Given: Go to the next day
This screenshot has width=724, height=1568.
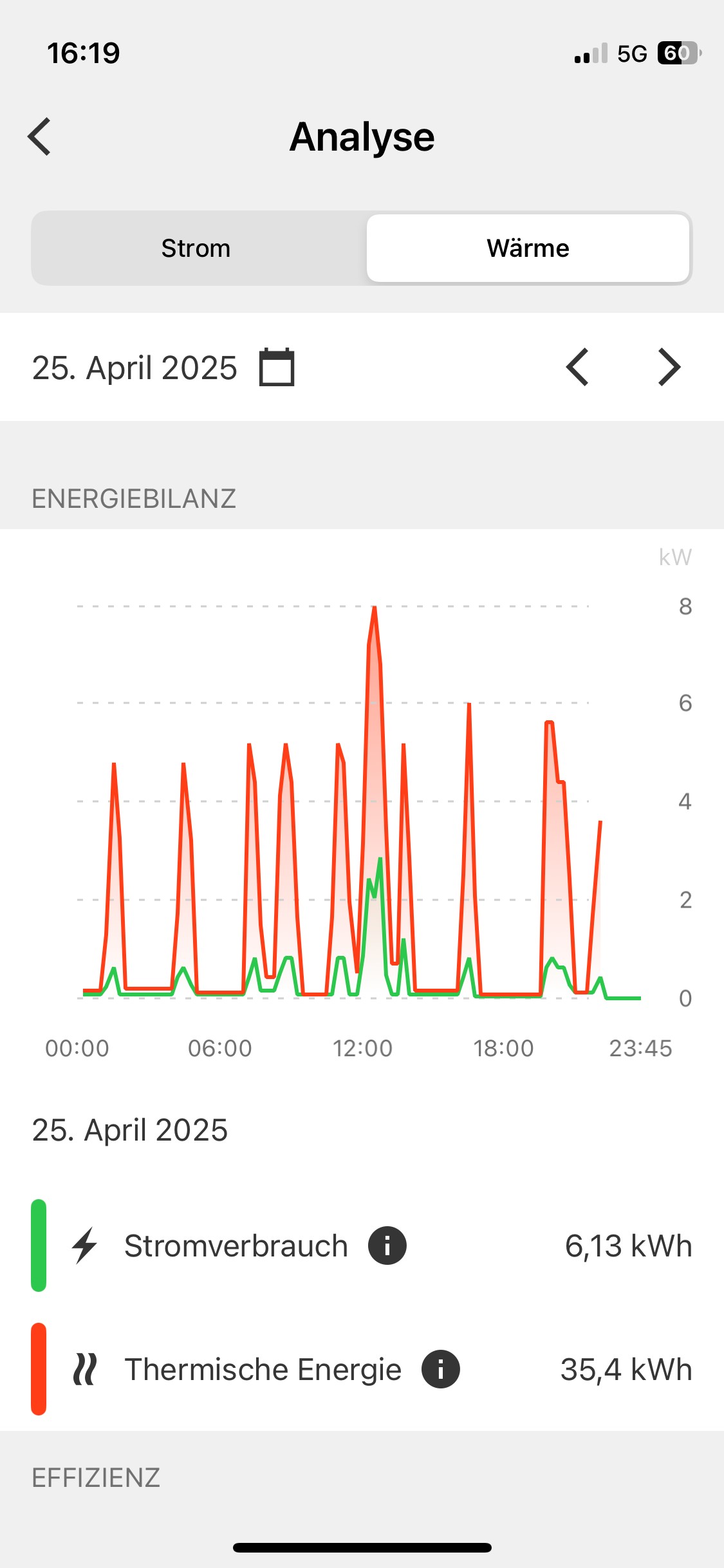Looking at the screenshot, I should (669, 368).
